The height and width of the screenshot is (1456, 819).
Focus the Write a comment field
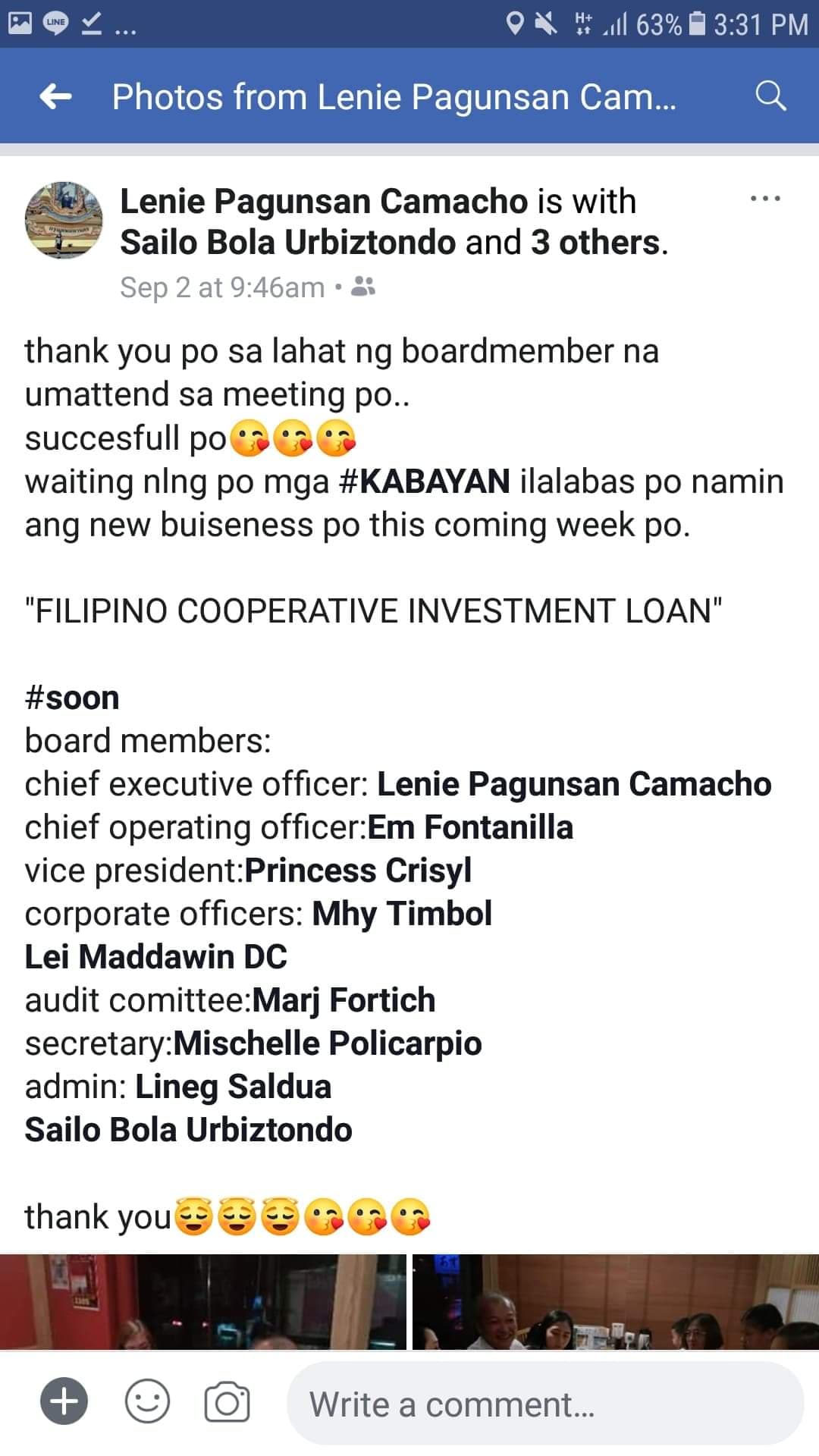544,1404
